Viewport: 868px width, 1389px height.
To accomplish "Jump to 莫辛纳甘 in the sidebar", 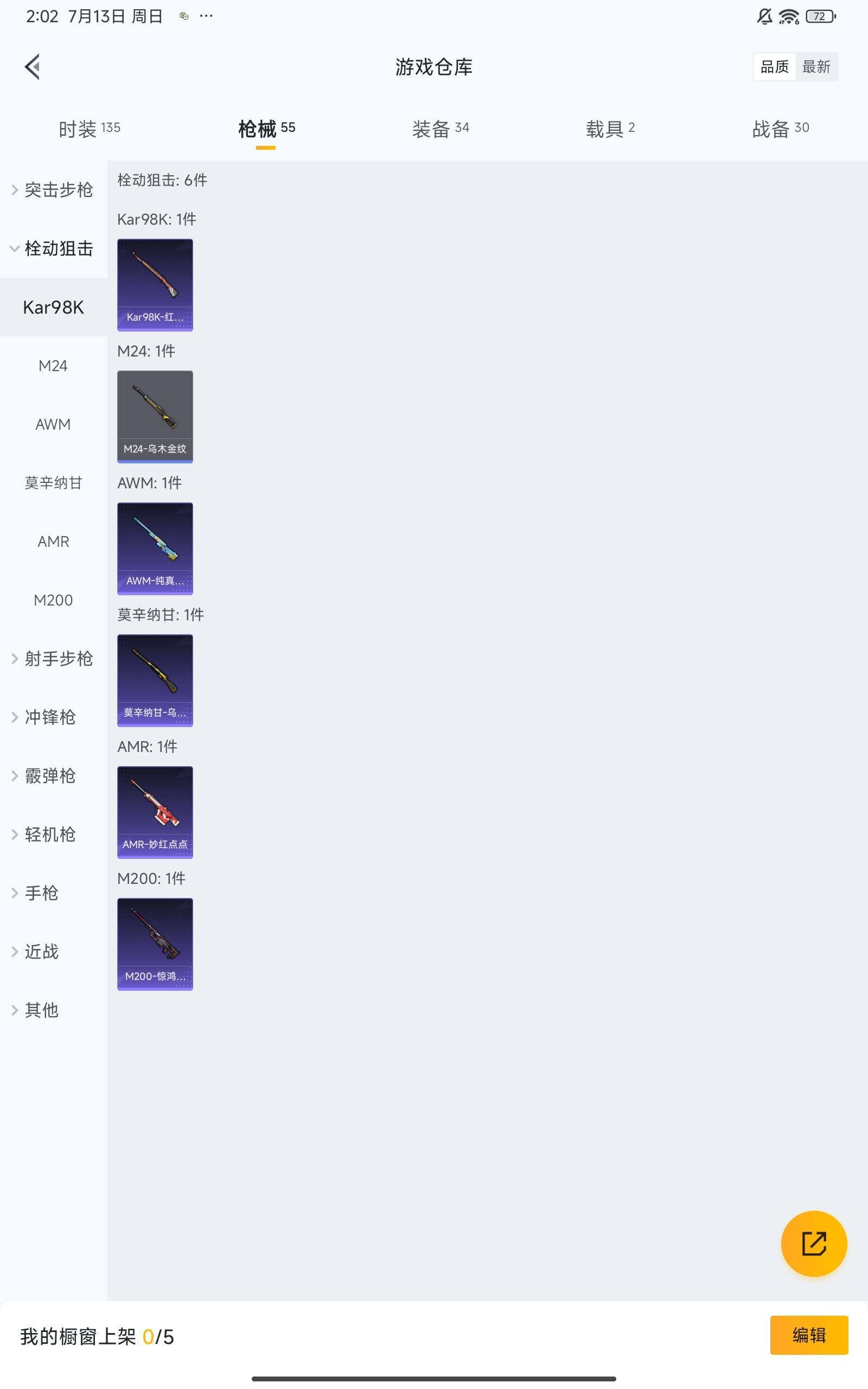I will [x=53, y=483].
